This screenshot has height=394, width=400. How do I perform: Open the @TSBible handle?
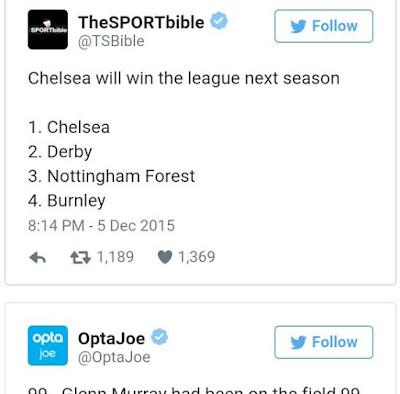[111, 41]
